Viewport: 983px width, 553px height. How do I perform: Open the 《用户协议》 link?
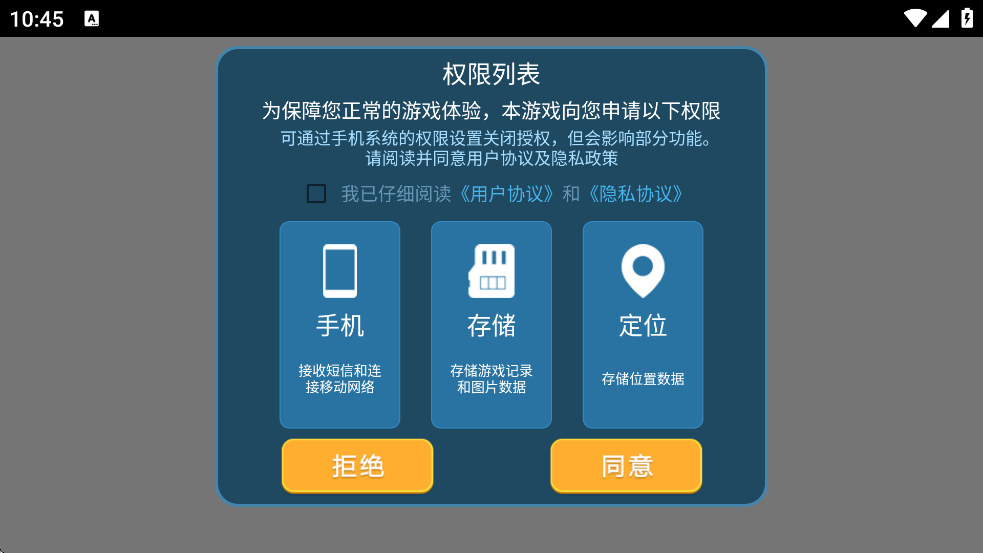click(x=506, y=194)
